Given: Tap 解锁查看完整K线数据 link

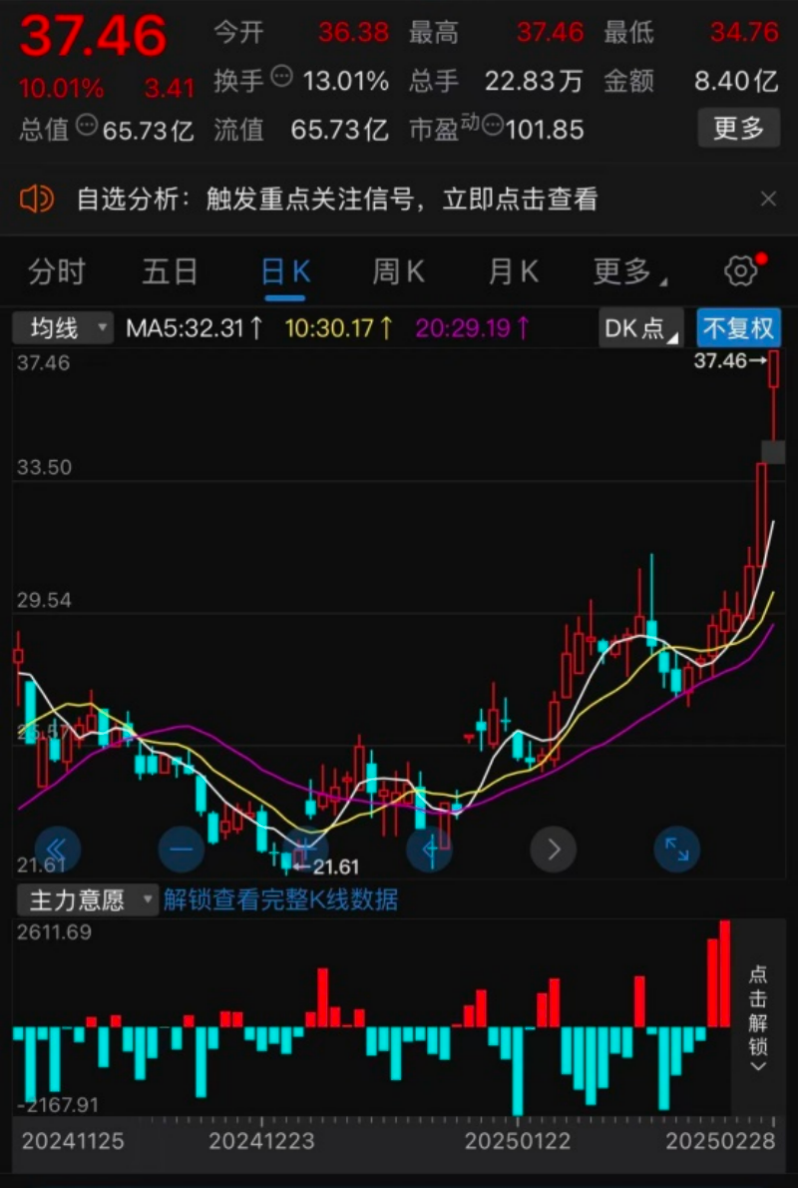Looking at the screenshot, I should 281,900.
